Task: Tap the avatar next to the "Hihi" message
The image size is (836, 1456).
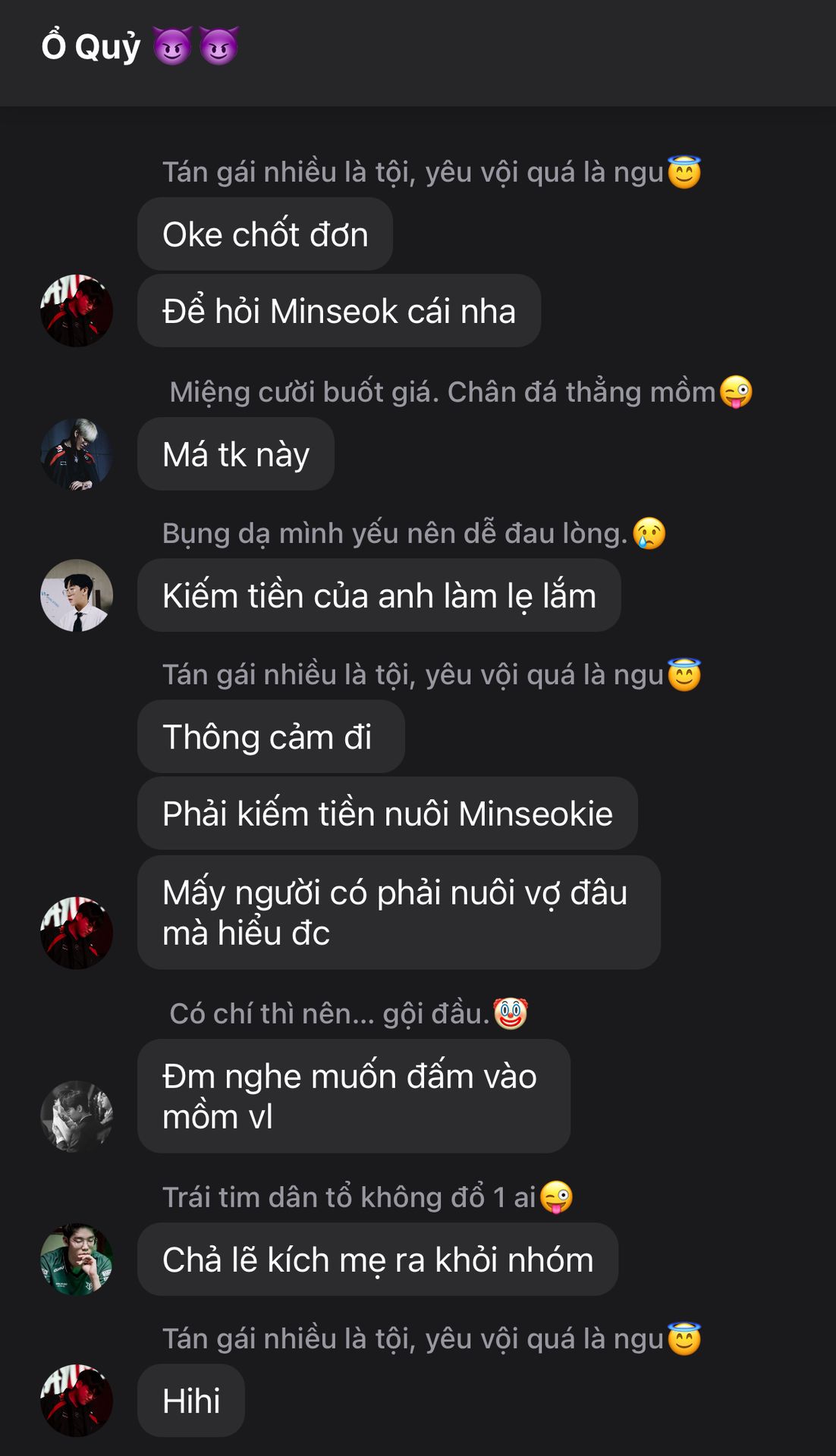Action: pyautogui.click(x=77, y=1401)
